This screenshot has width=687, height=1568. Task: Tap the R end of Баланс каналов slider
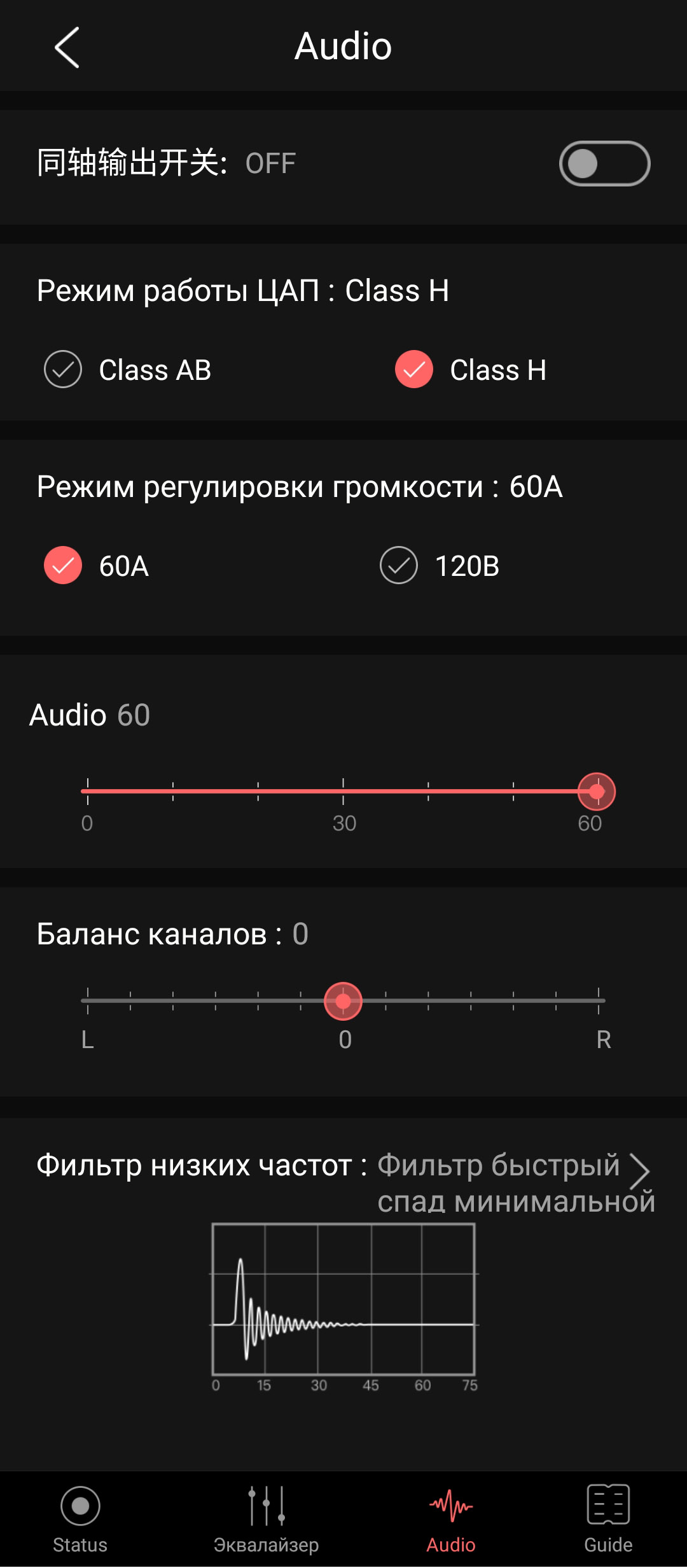(598, 1000)
